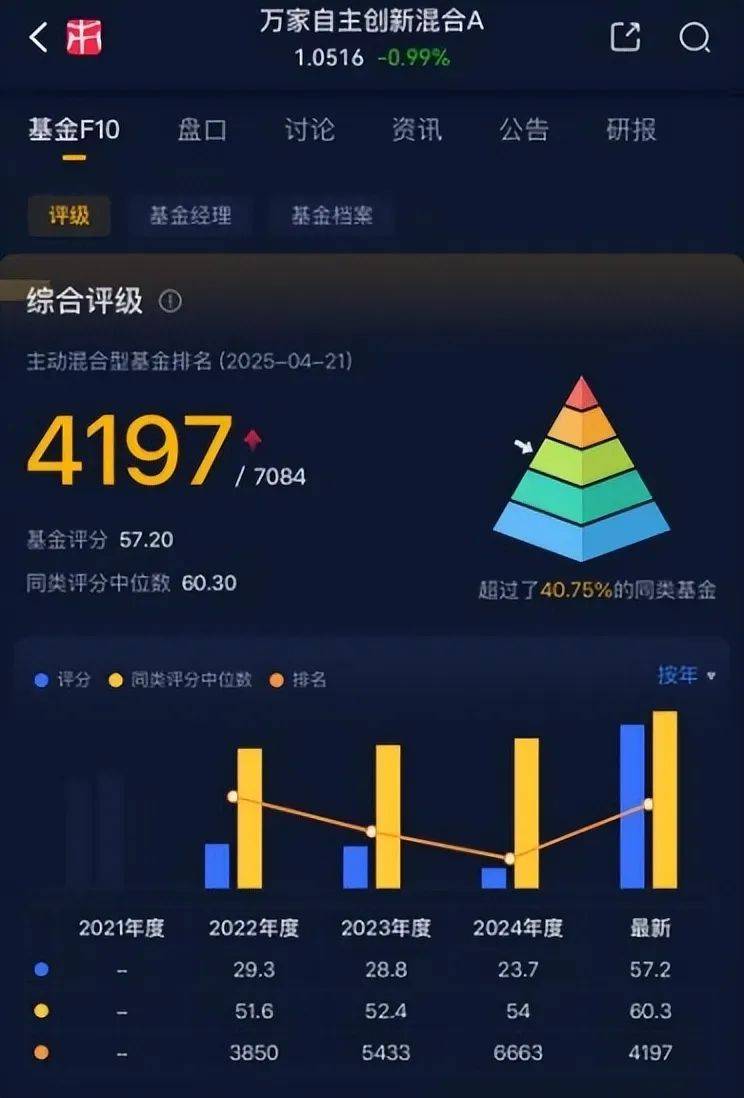The height and width of the screenshot is (1098, 744).
Task: Expand the 按年 dropdown
Action: point(686,675)
